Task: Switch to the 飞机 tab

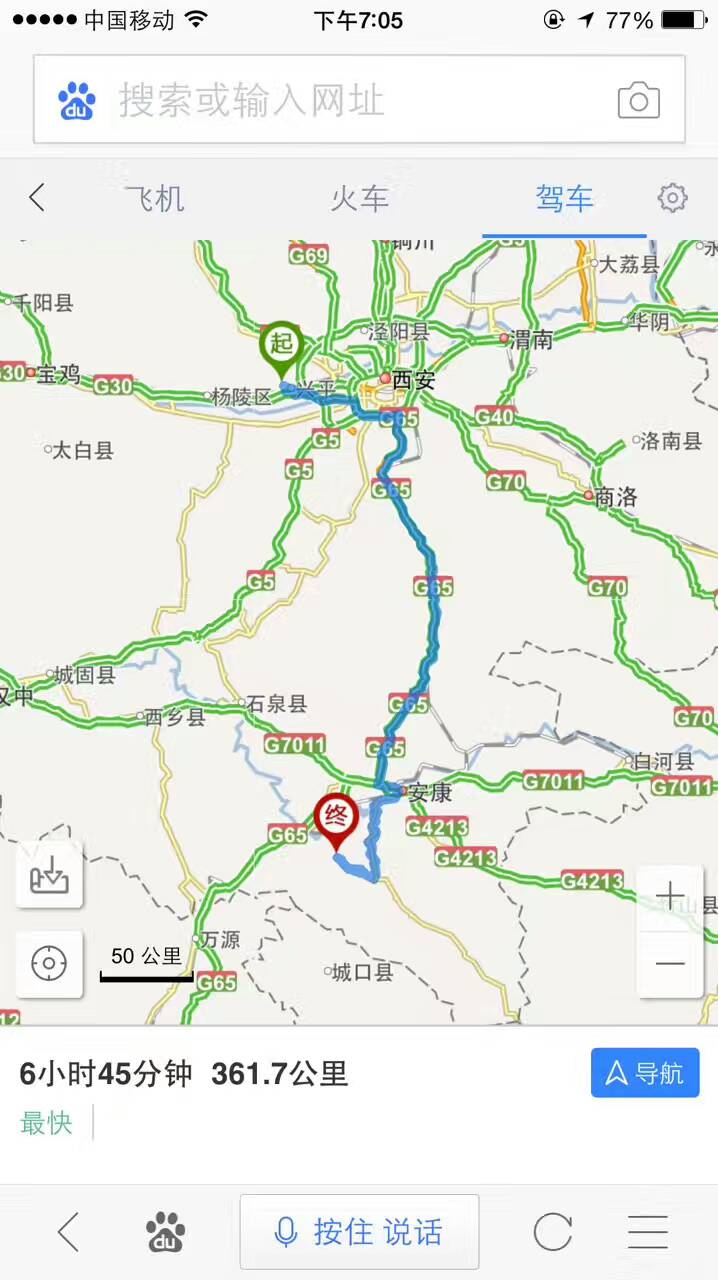Action: point(155,199)
